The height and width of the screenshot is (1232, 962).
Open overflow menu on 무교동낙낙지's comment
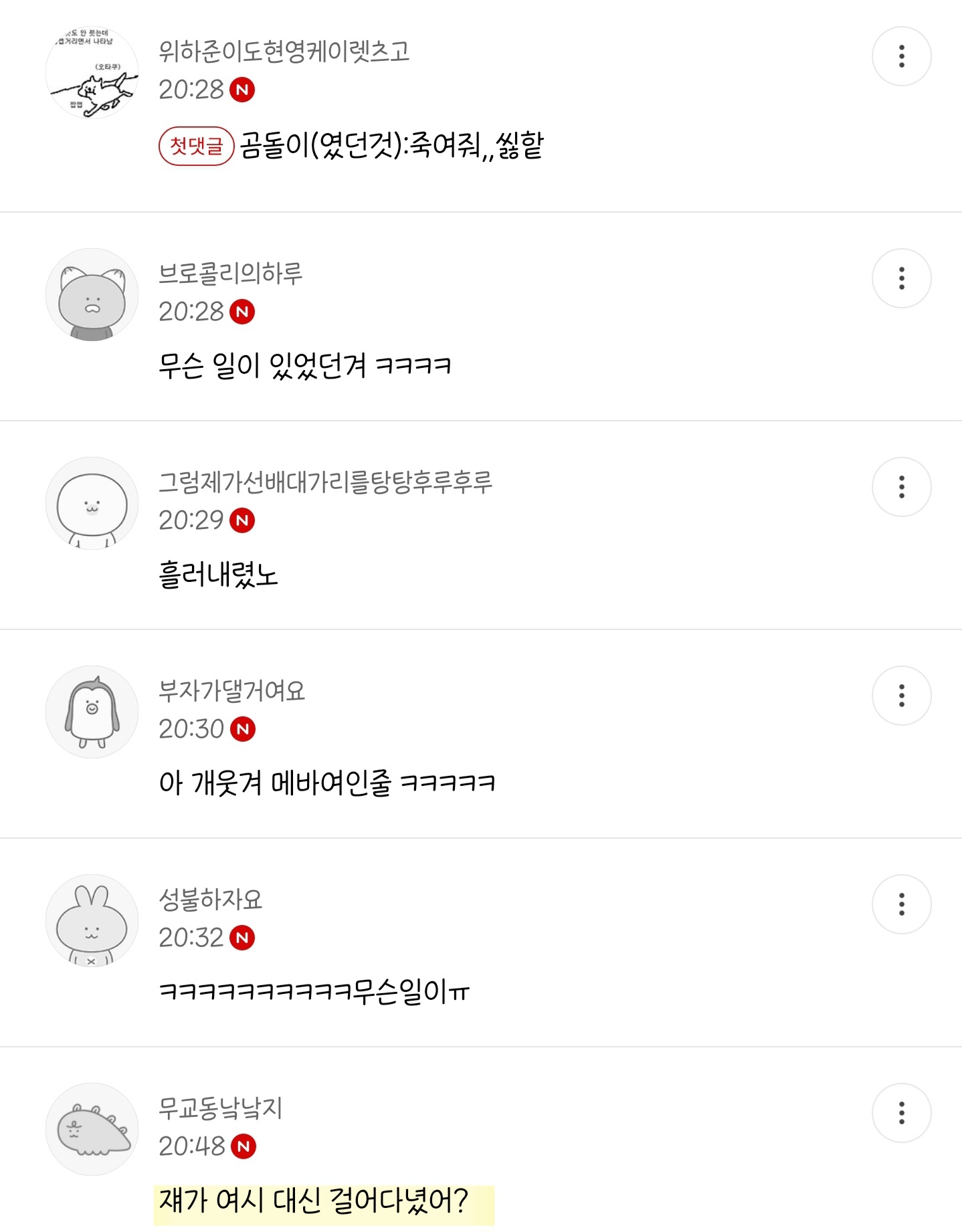pos(901,1113)
